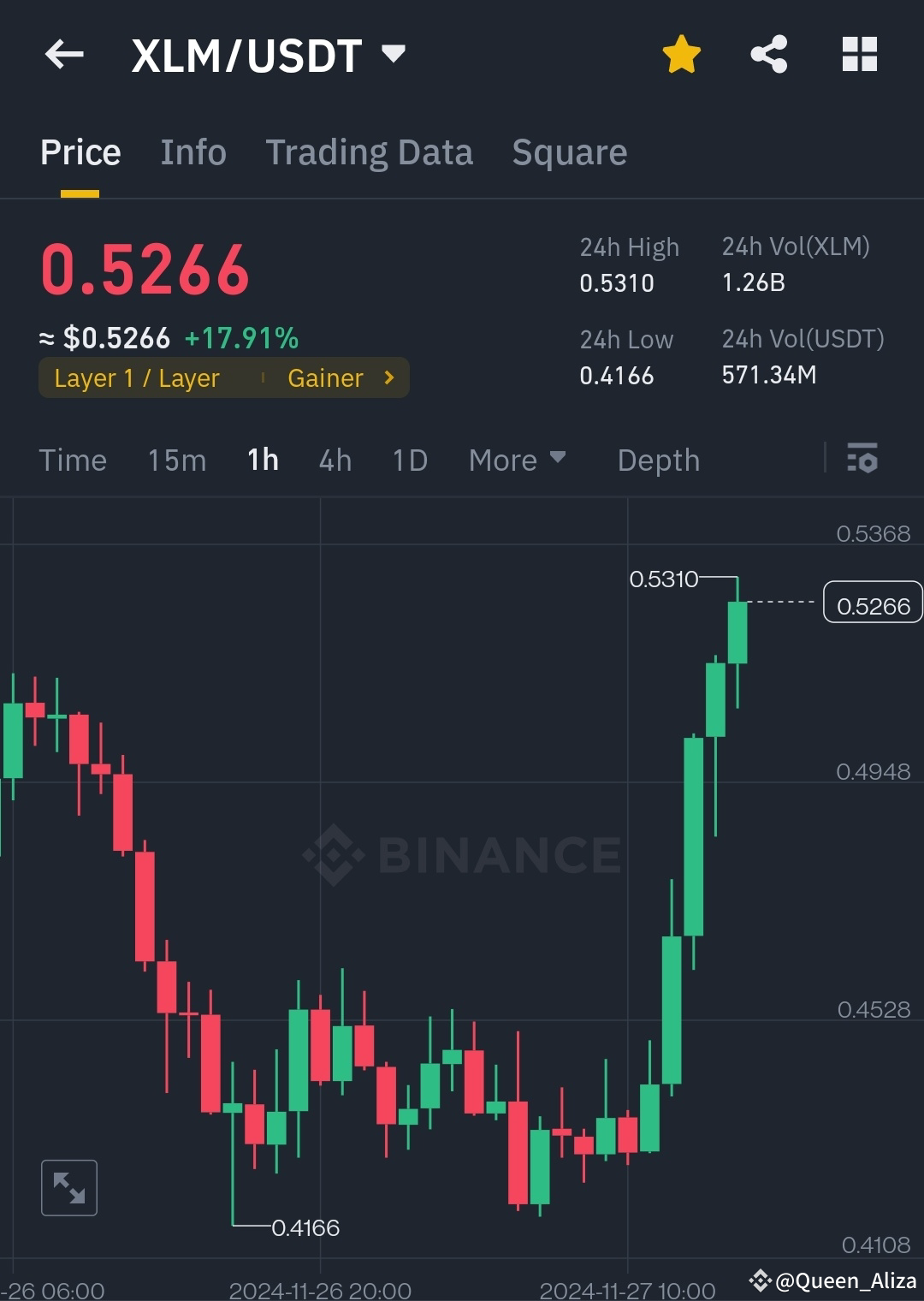Enable the 15m timeframe view

pyautogui.click(x=175, y=460)
